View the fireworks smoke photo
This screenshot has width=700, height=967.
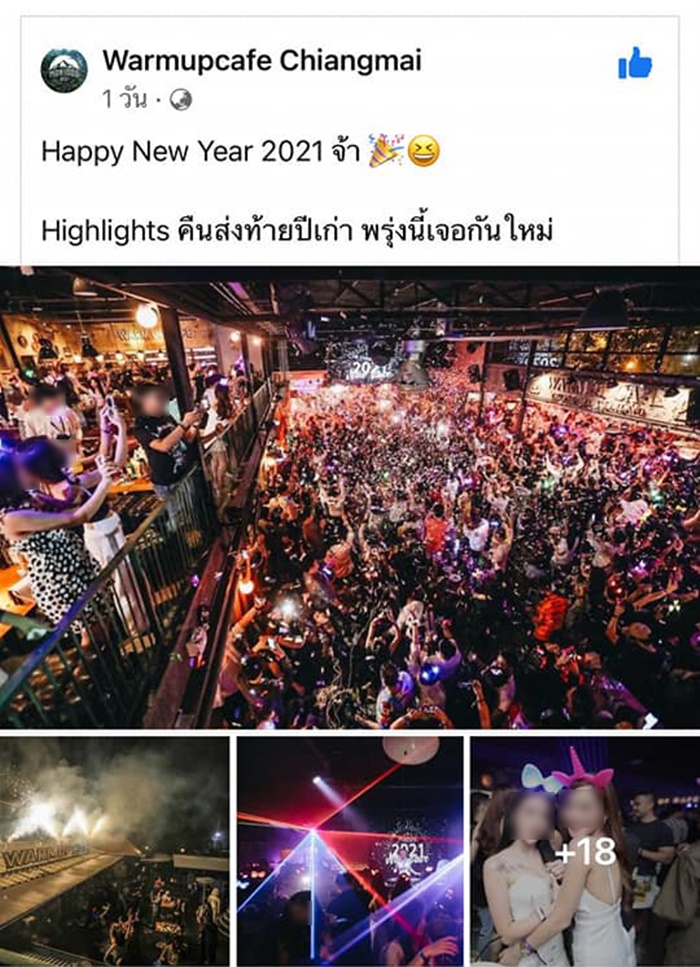point(115,851)
